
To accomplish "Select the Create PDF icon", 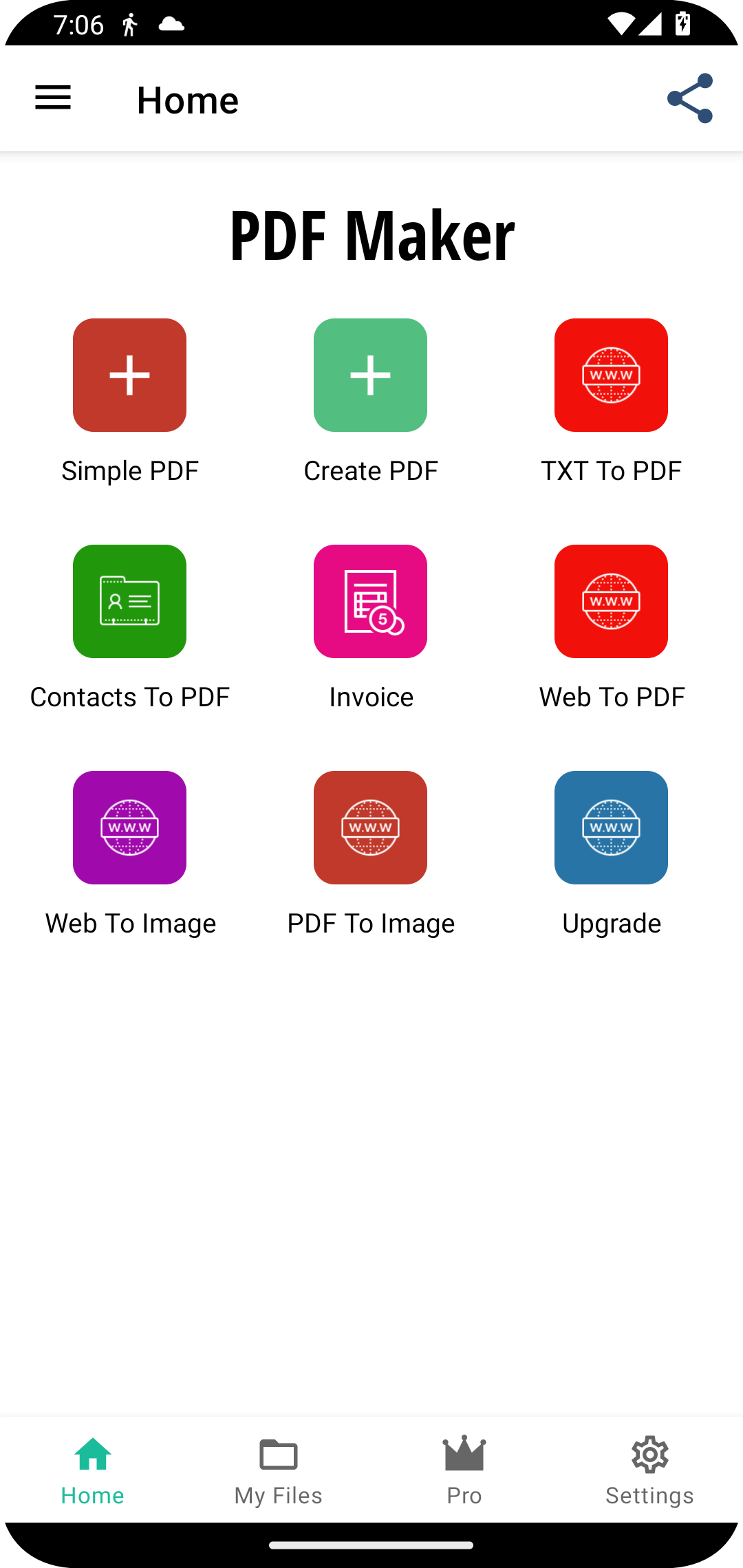I will pos(370,375).
